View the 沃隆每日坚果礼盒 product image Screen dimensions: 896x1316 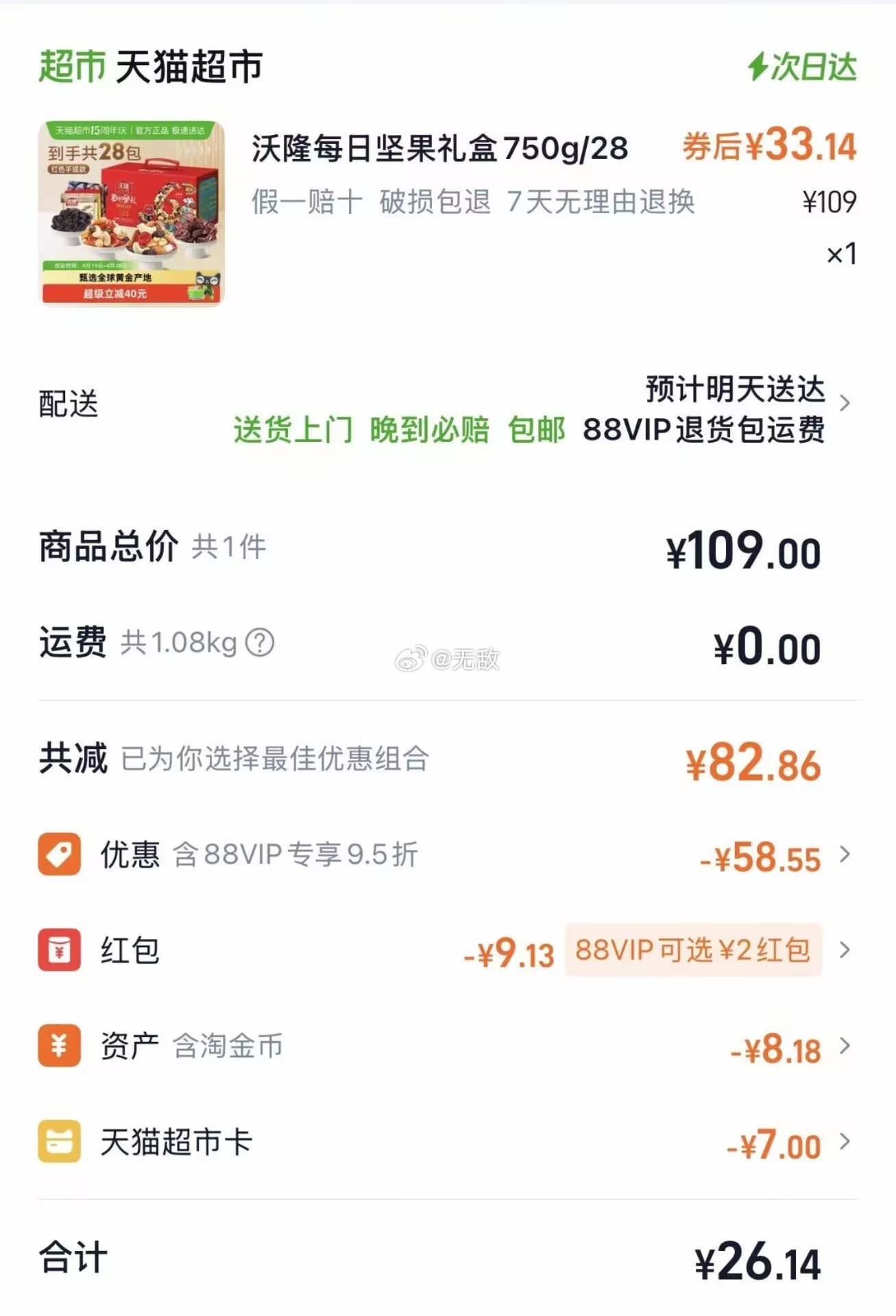(x=131, y=213)
